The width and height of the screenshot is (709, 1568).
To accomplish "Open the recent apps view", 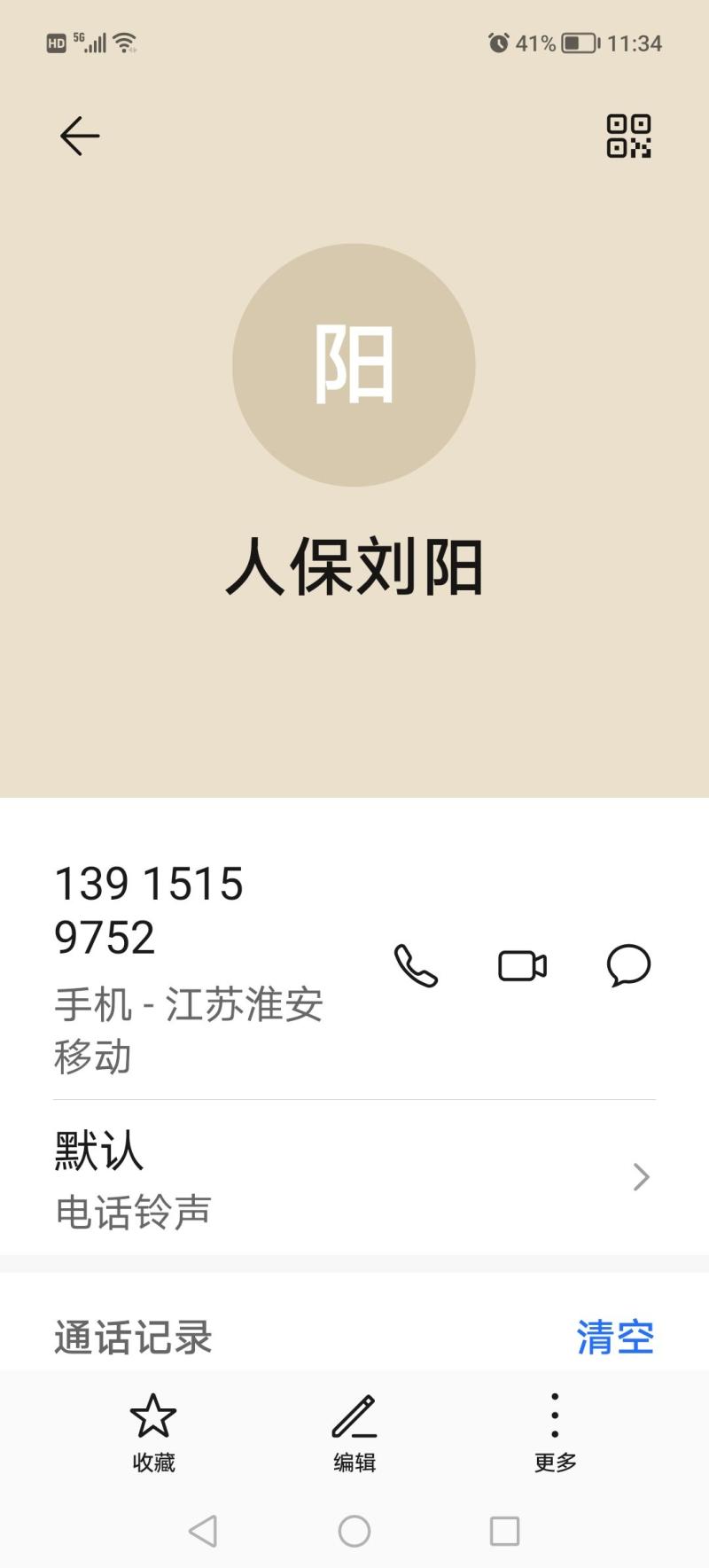I will pyautogui.click(x=504, y=1531).
